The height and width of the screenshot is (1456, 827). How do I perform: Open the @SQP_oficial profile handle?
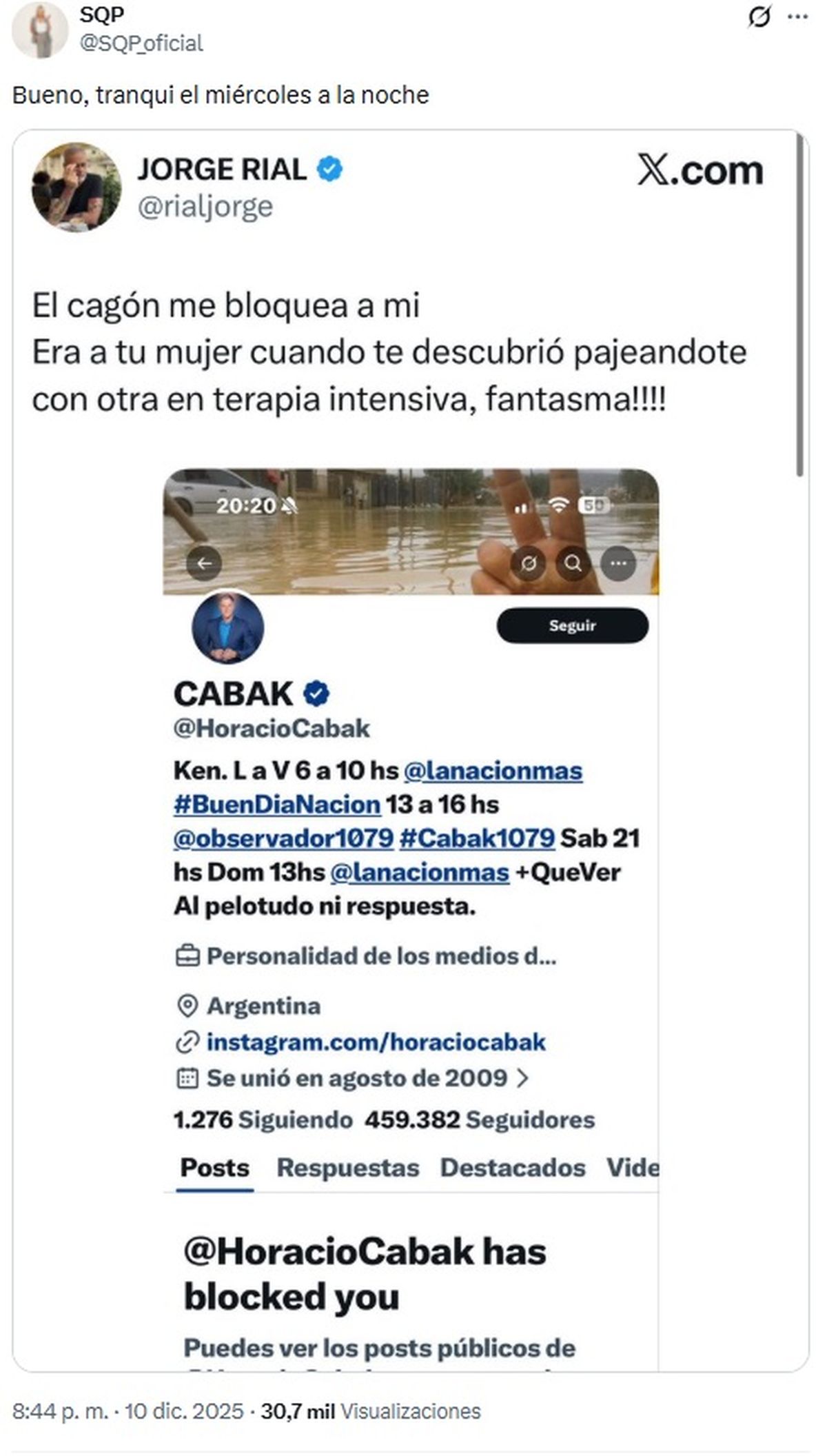click(x=141, y=43)
